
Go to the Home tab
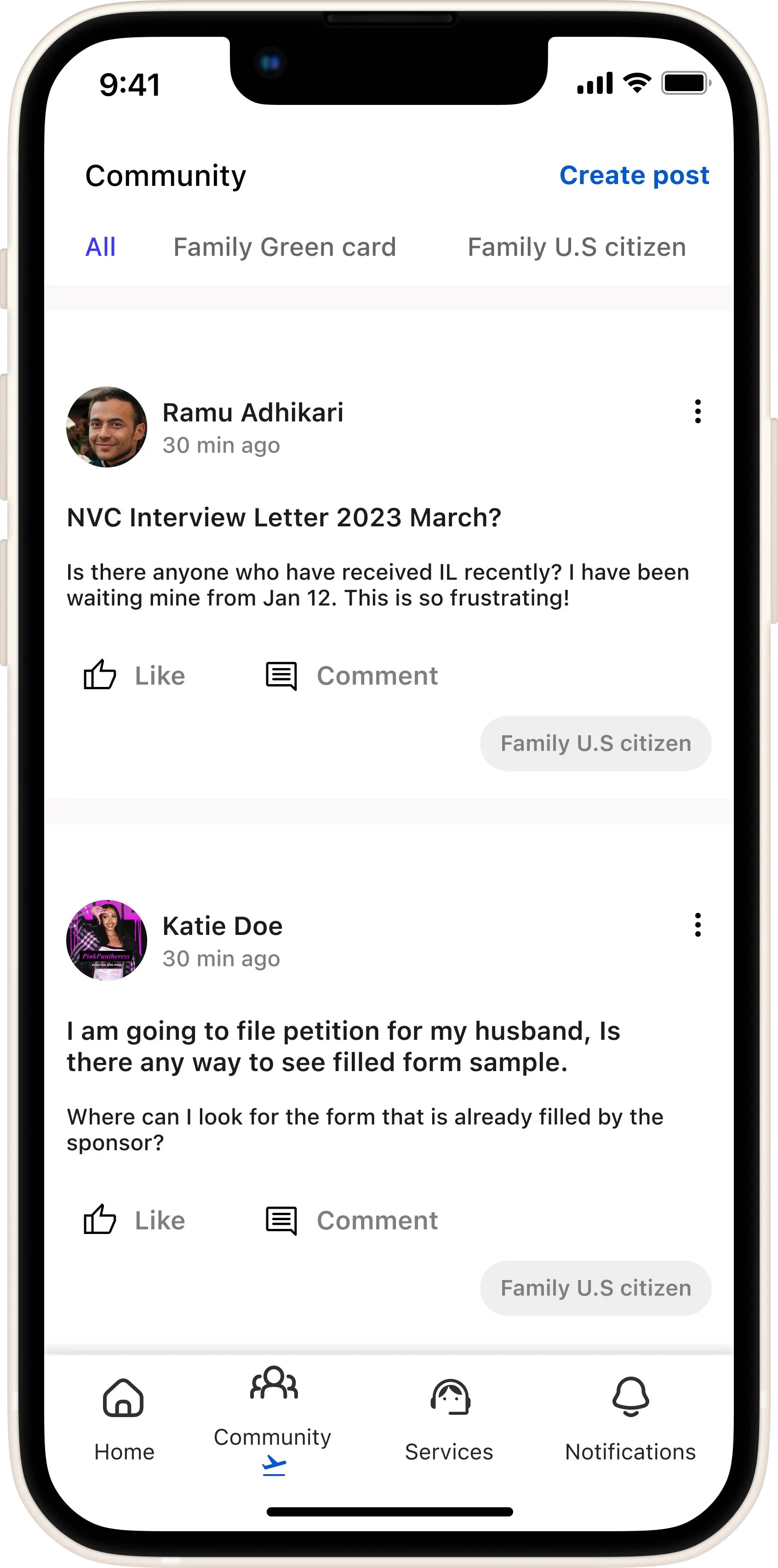coord(124,1419)
